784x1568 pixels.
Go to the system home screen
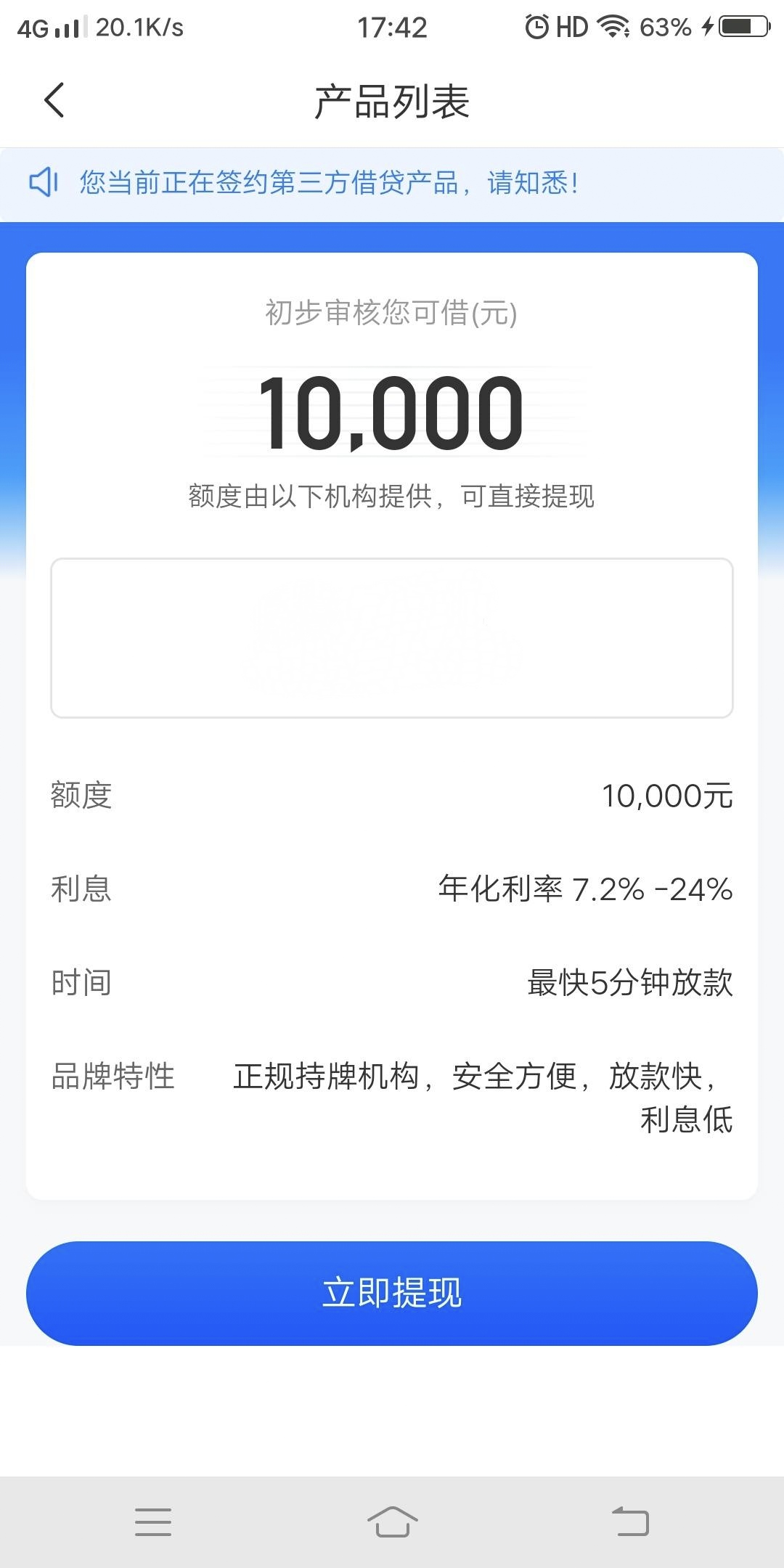[x=392, y=1522]
